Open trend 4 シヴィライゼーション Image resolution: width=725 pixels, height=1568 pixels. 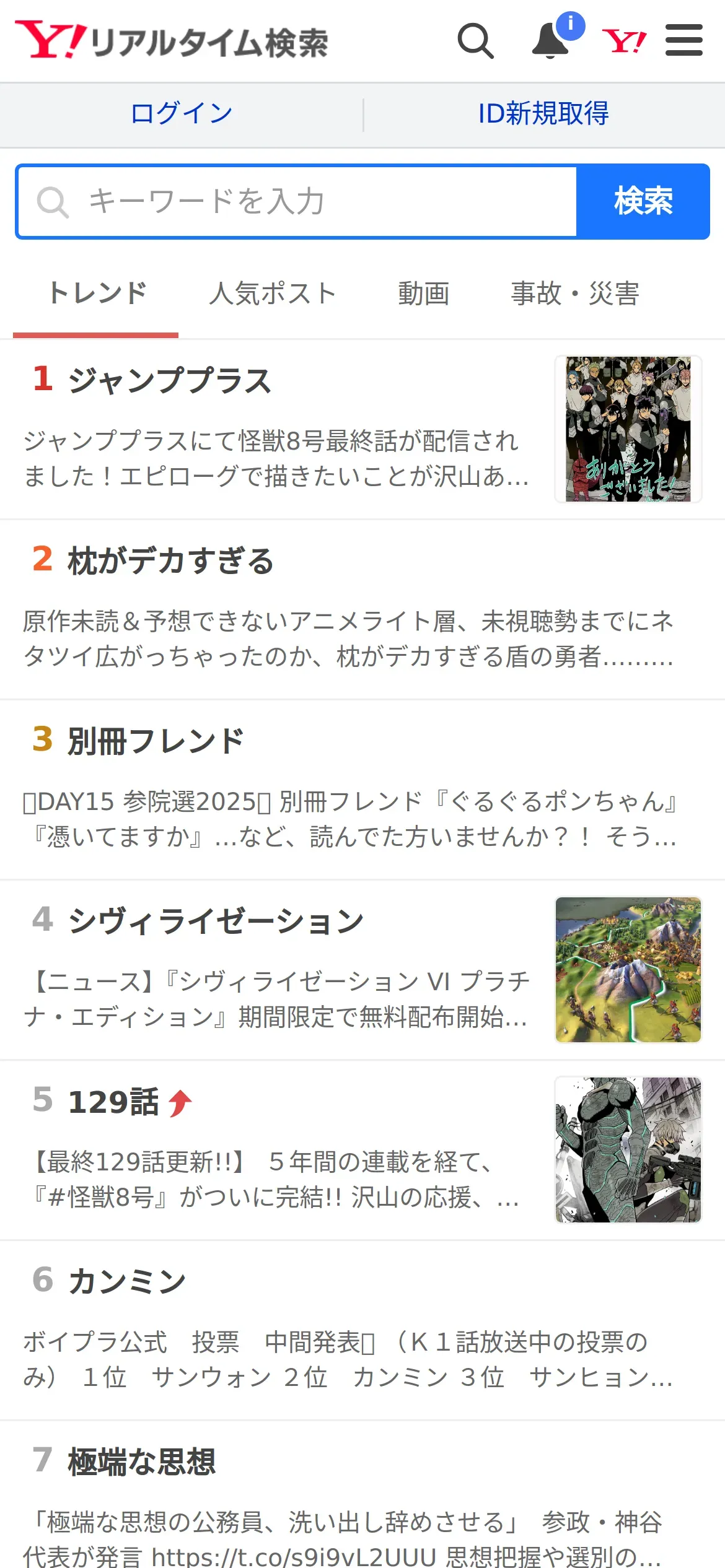tap(362, 970)
